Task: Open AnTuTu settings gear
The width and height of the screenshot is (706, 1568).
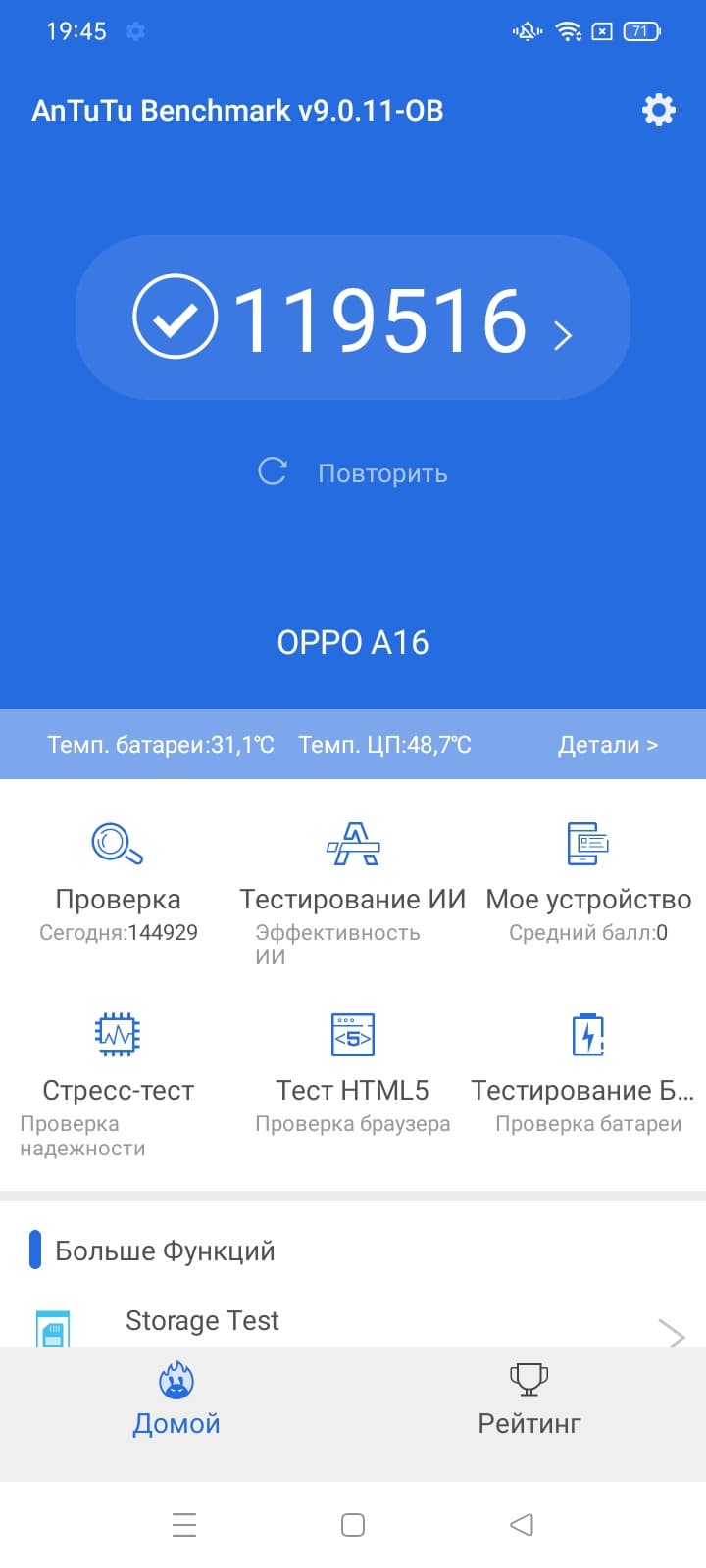Action: (x=658, y=110)
